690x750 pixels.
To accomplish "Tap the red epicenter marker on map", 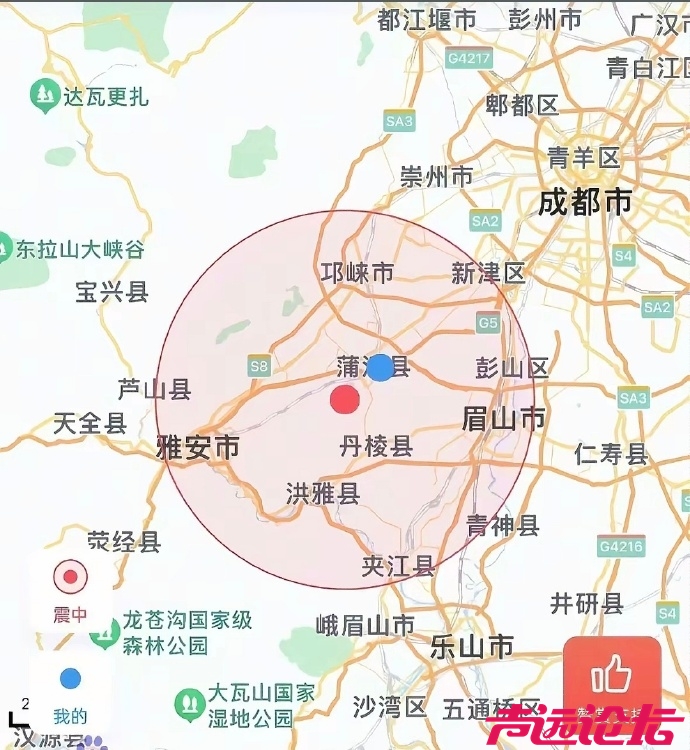I will 344,400.
